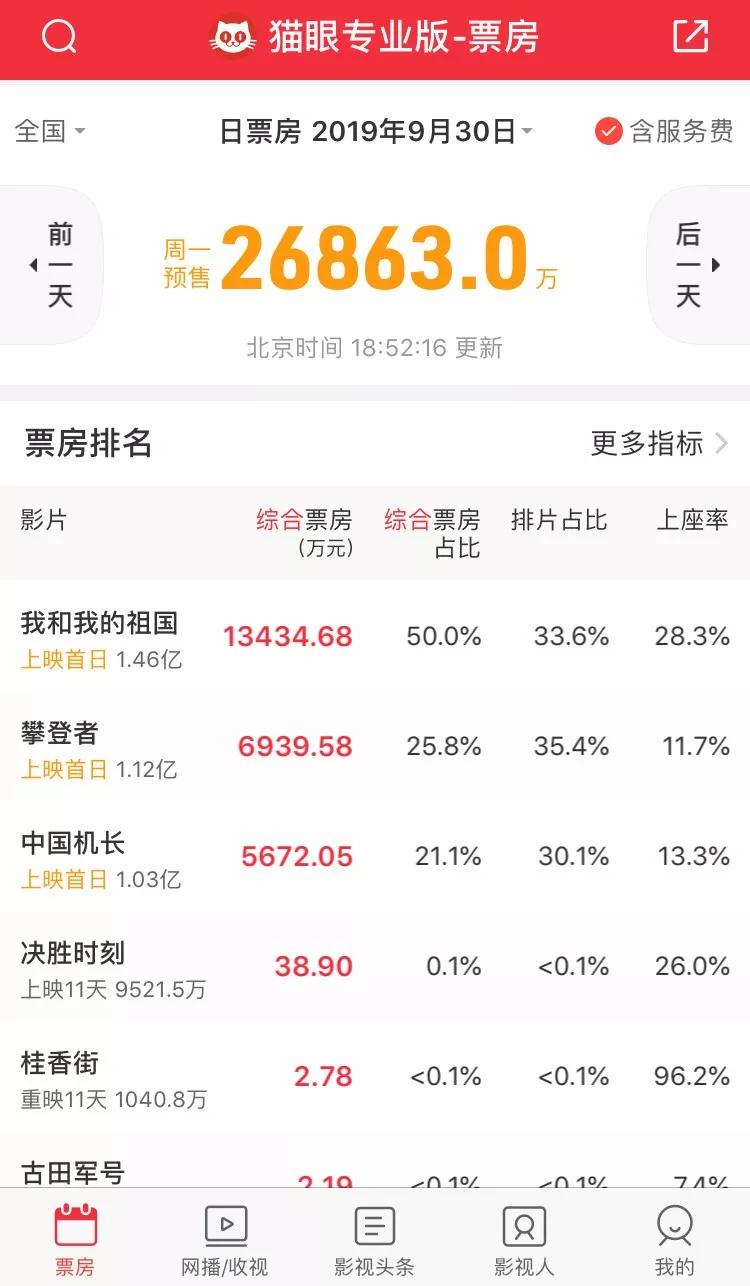The image size is (750, 1286).
Task: Open the 全国 region dropdown
Action: (x=50, y=131)
